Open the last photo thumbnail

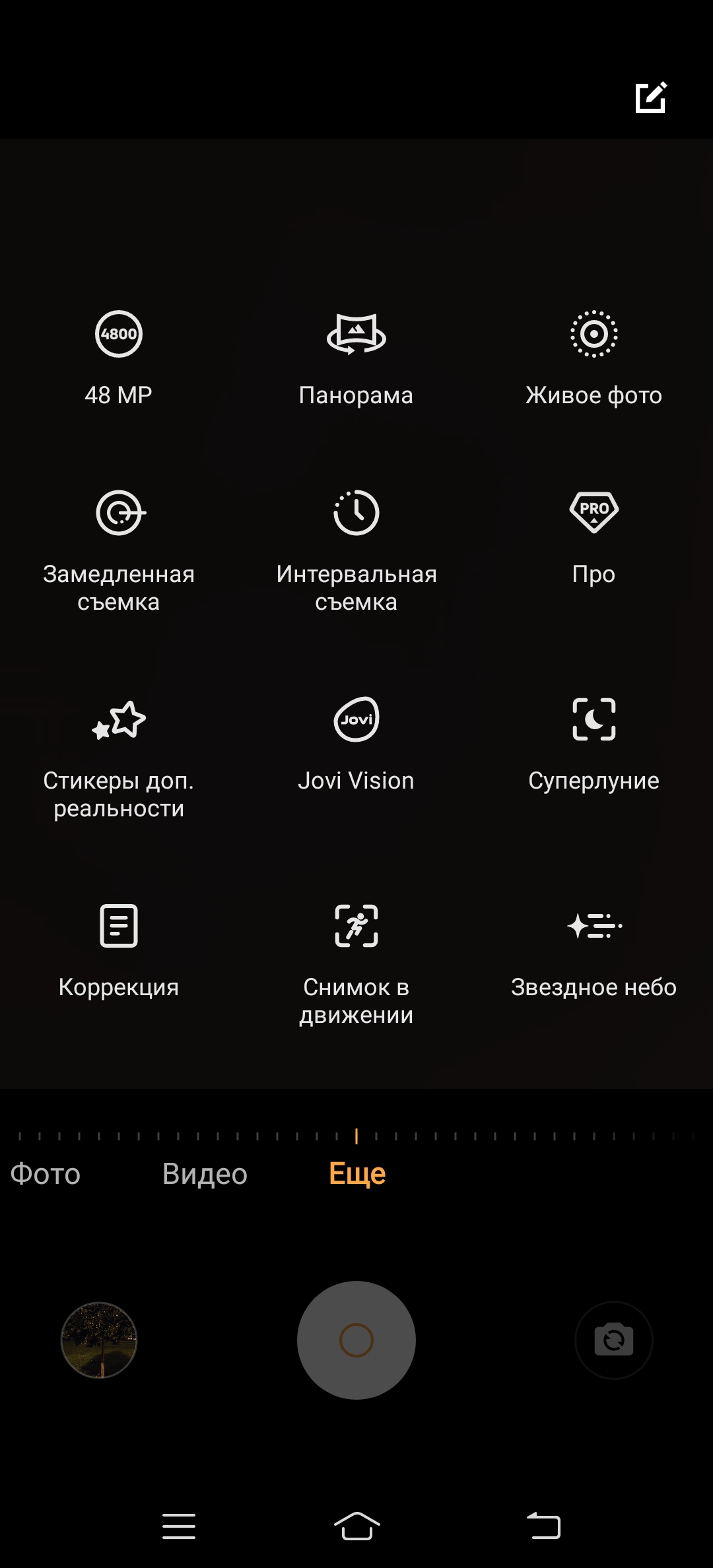(99, 1340)
